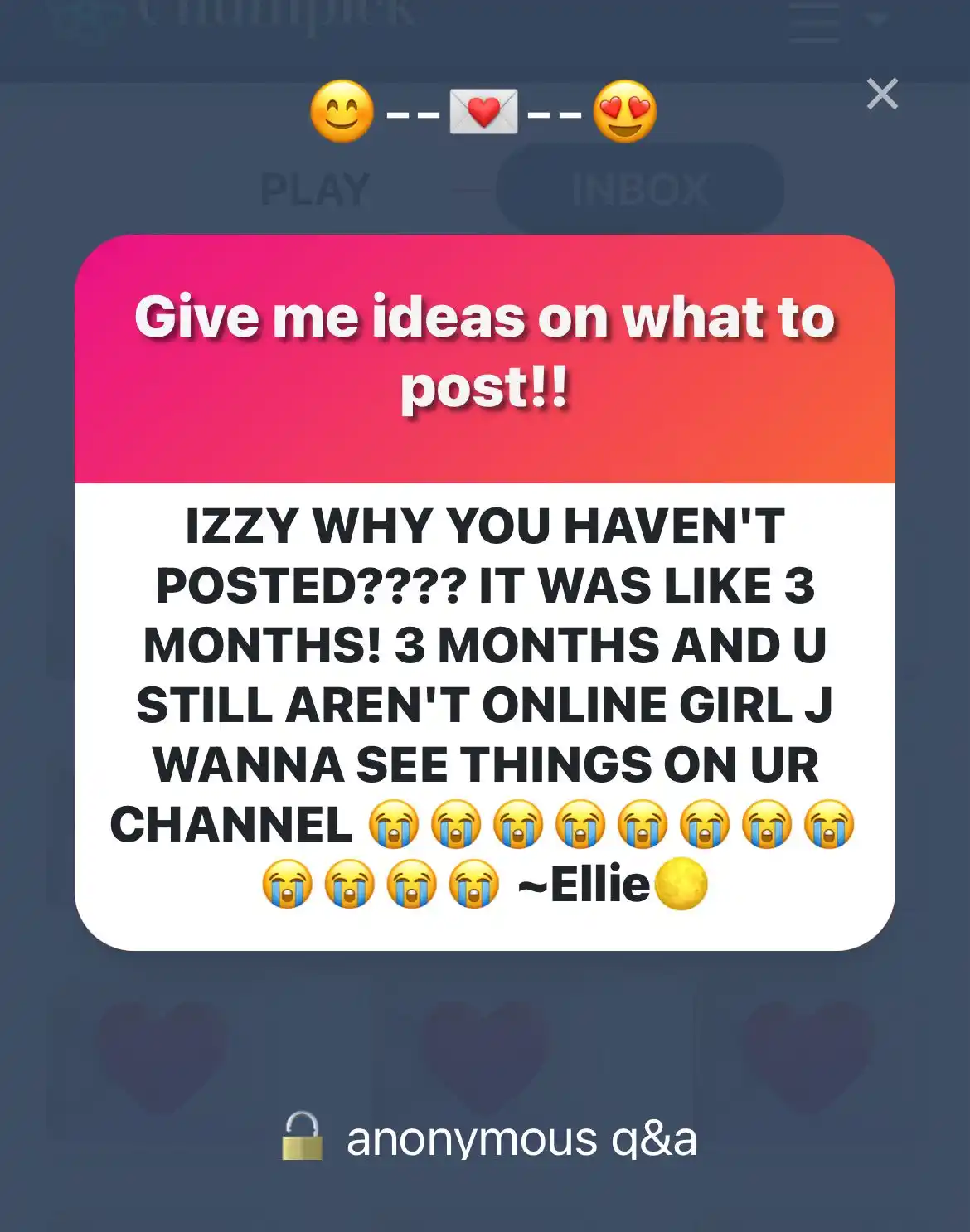
Task: Close the anonymous message overlay
Action: tap(881, 95)
